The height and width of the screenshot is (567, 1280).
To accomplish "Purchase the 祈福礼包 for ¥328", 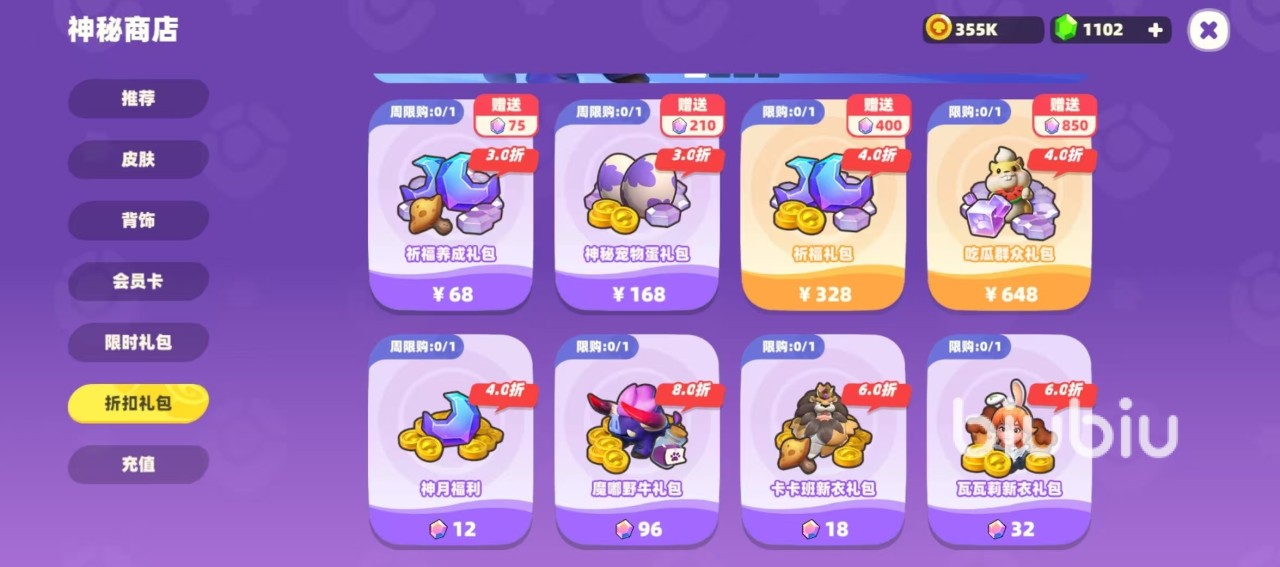I will click(x=823, y=293).
